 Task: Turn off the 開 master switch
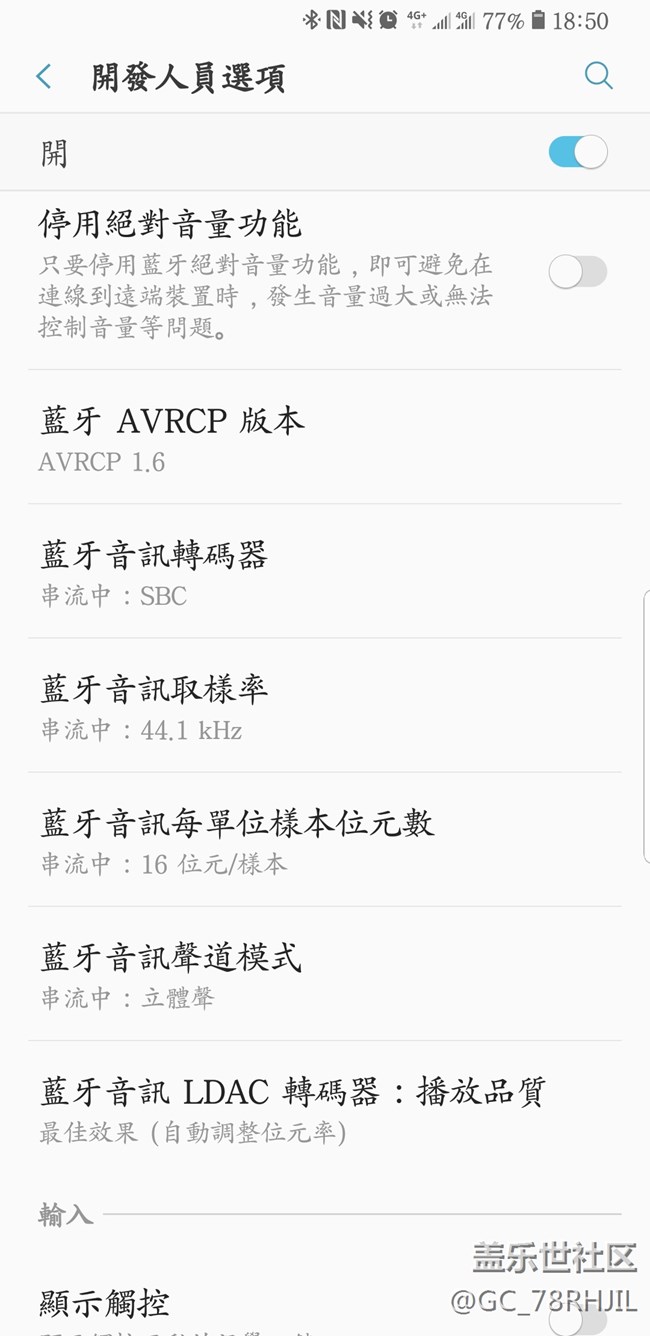[x=577, y=152]
